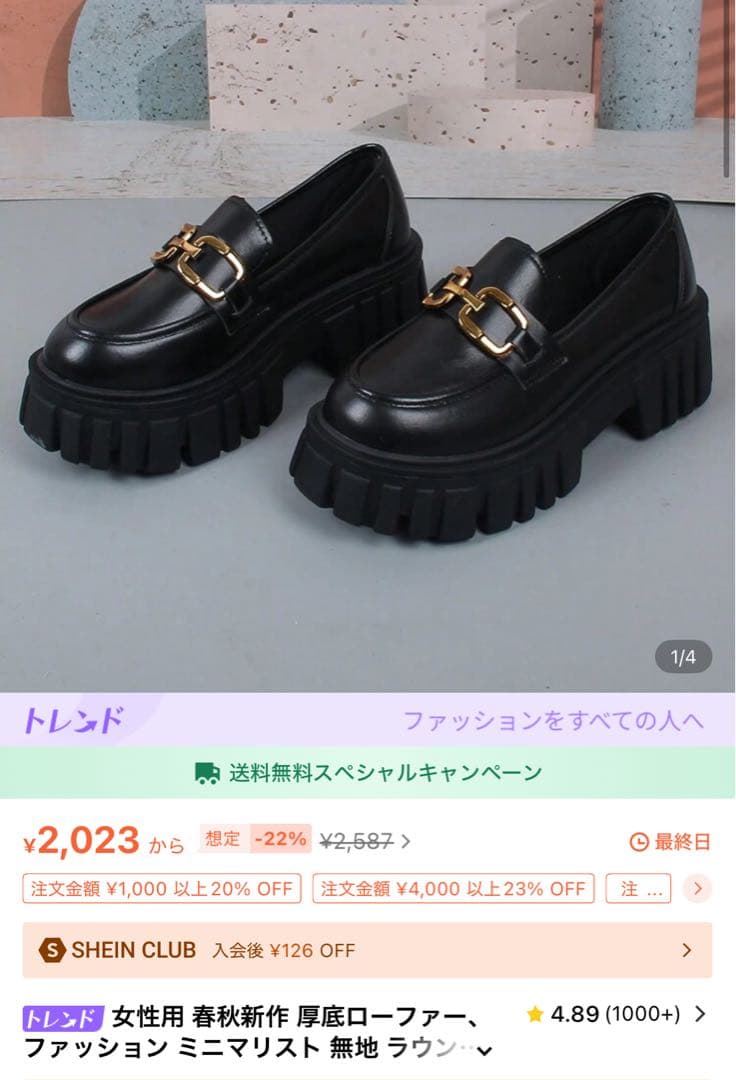Expand the full product title

click(x=485, y=1050)
